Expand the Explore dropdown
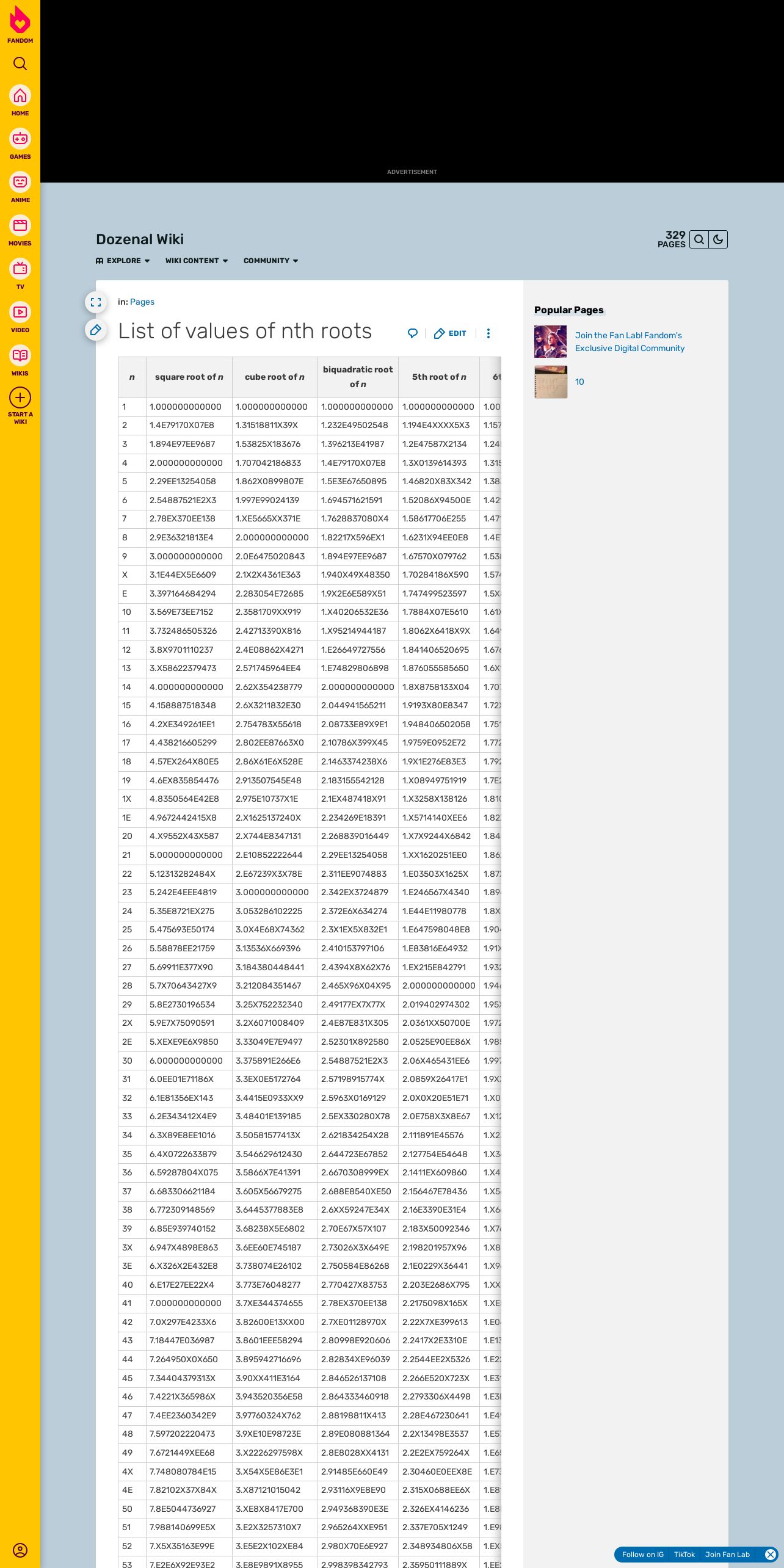This screenshot has width=784, height=1568. (123, 261)
